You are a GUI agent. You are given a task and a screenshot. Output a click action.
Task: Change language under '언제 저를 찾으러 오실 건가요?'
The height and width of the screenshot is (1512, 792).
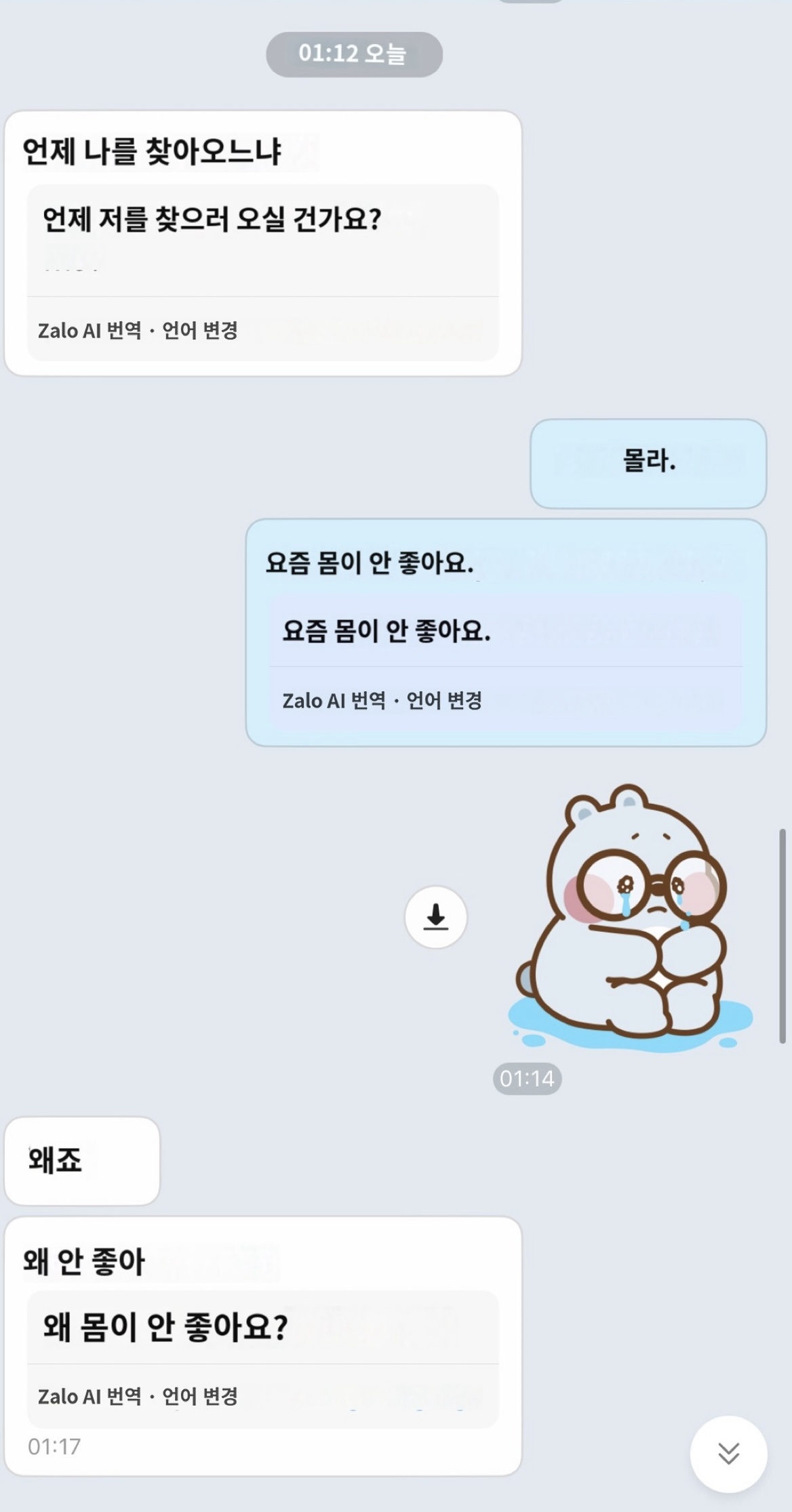click(200, 331)
